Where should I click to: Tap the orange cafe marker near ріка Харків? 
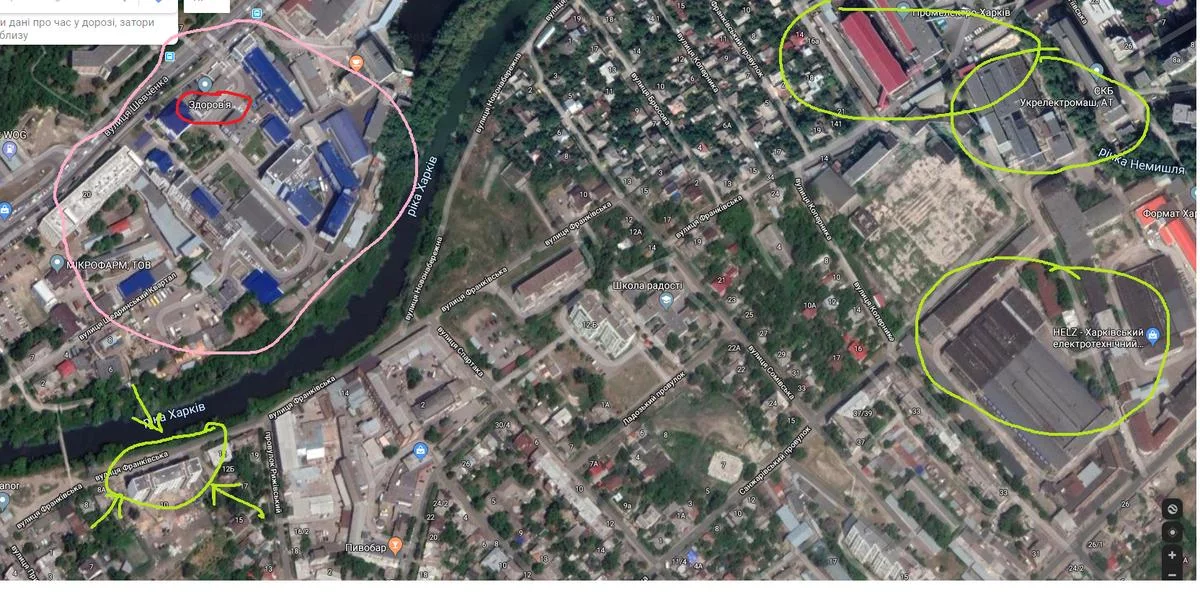coord(356,61)
